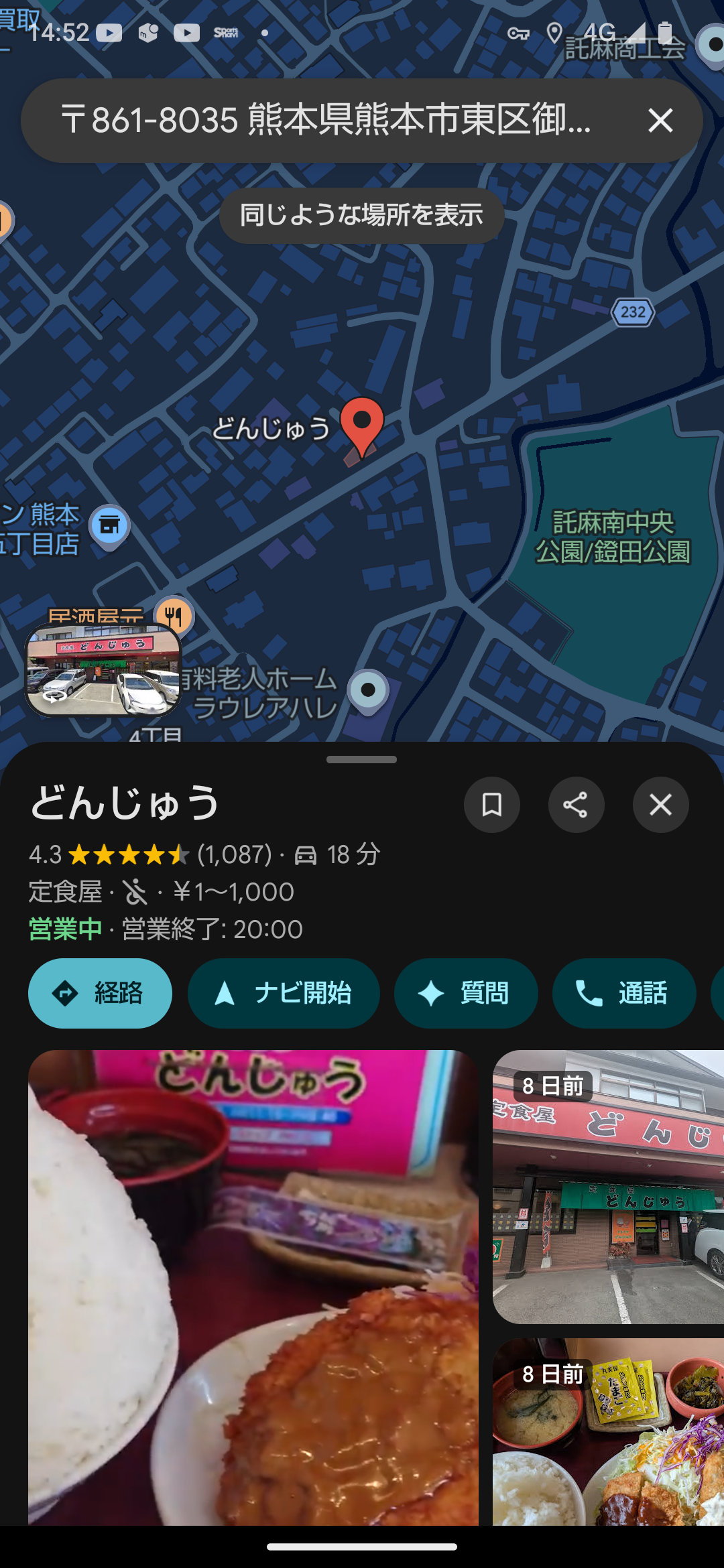Clear the address in the search bar
The height and width of the screenshot is (1568, 724).
pyautogui.click(x=660, y=121)
